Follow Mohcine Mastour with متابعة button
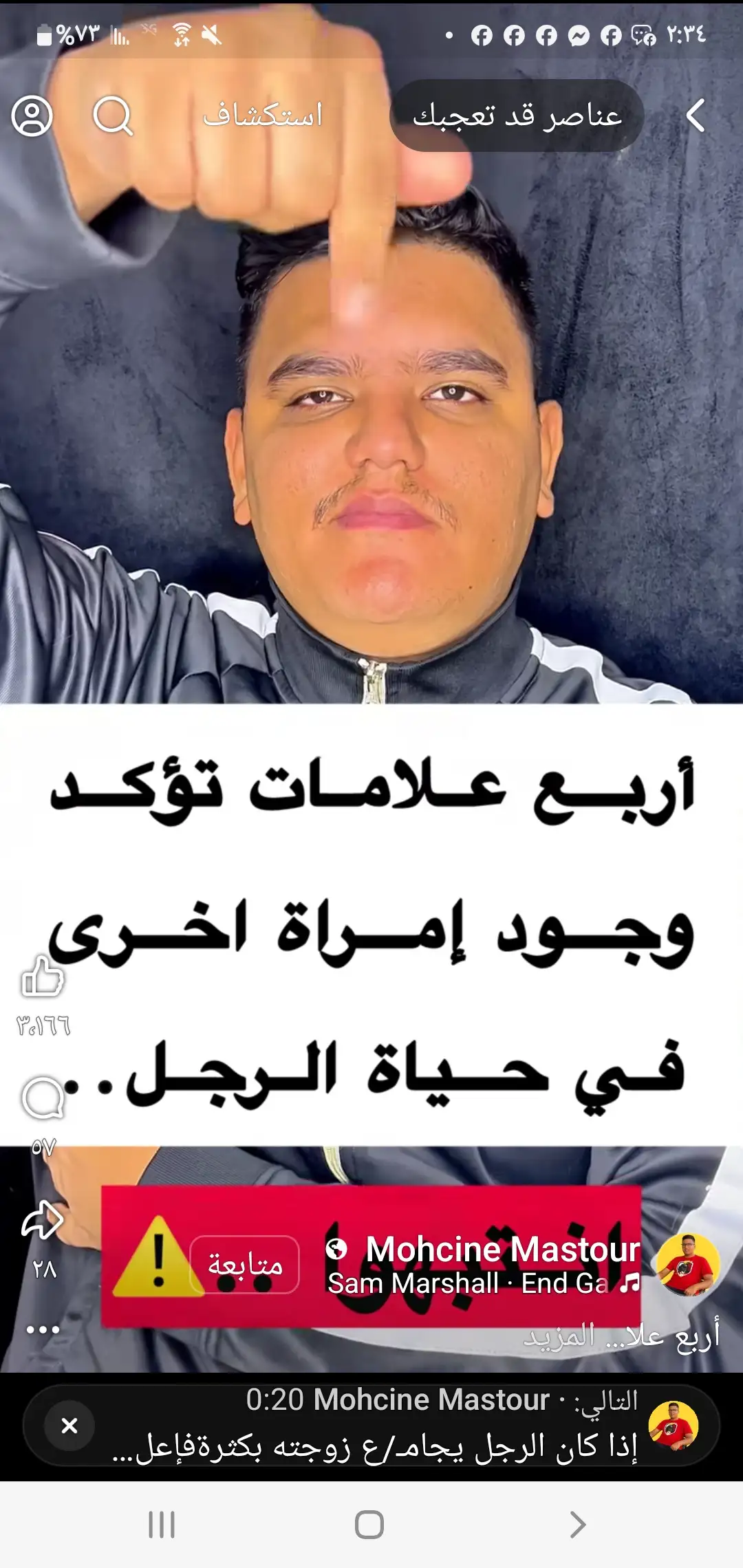This screenshot has height=1568, width=743. (244, 1265)
